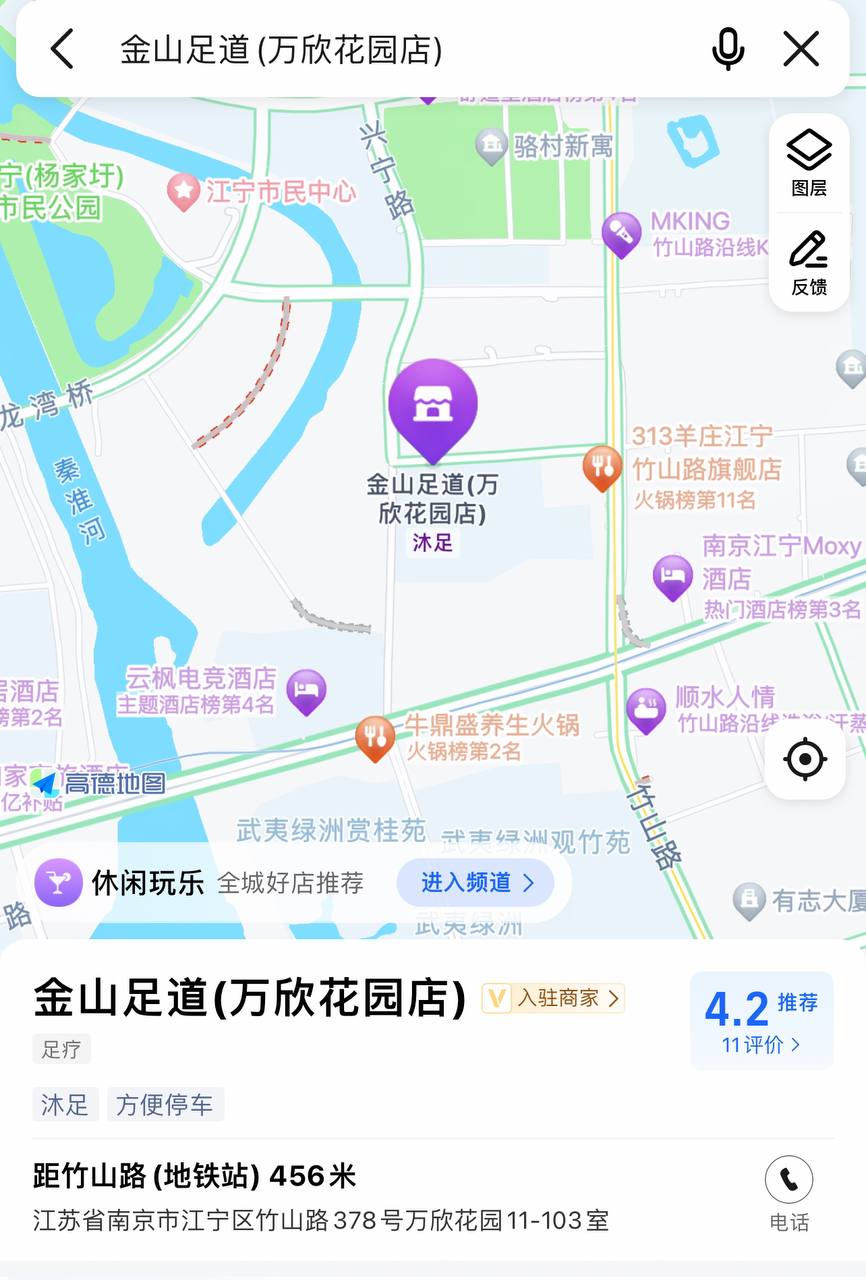Open the 313羊庄江宁竹山路旗舰店 map marker

pos(602,467)
